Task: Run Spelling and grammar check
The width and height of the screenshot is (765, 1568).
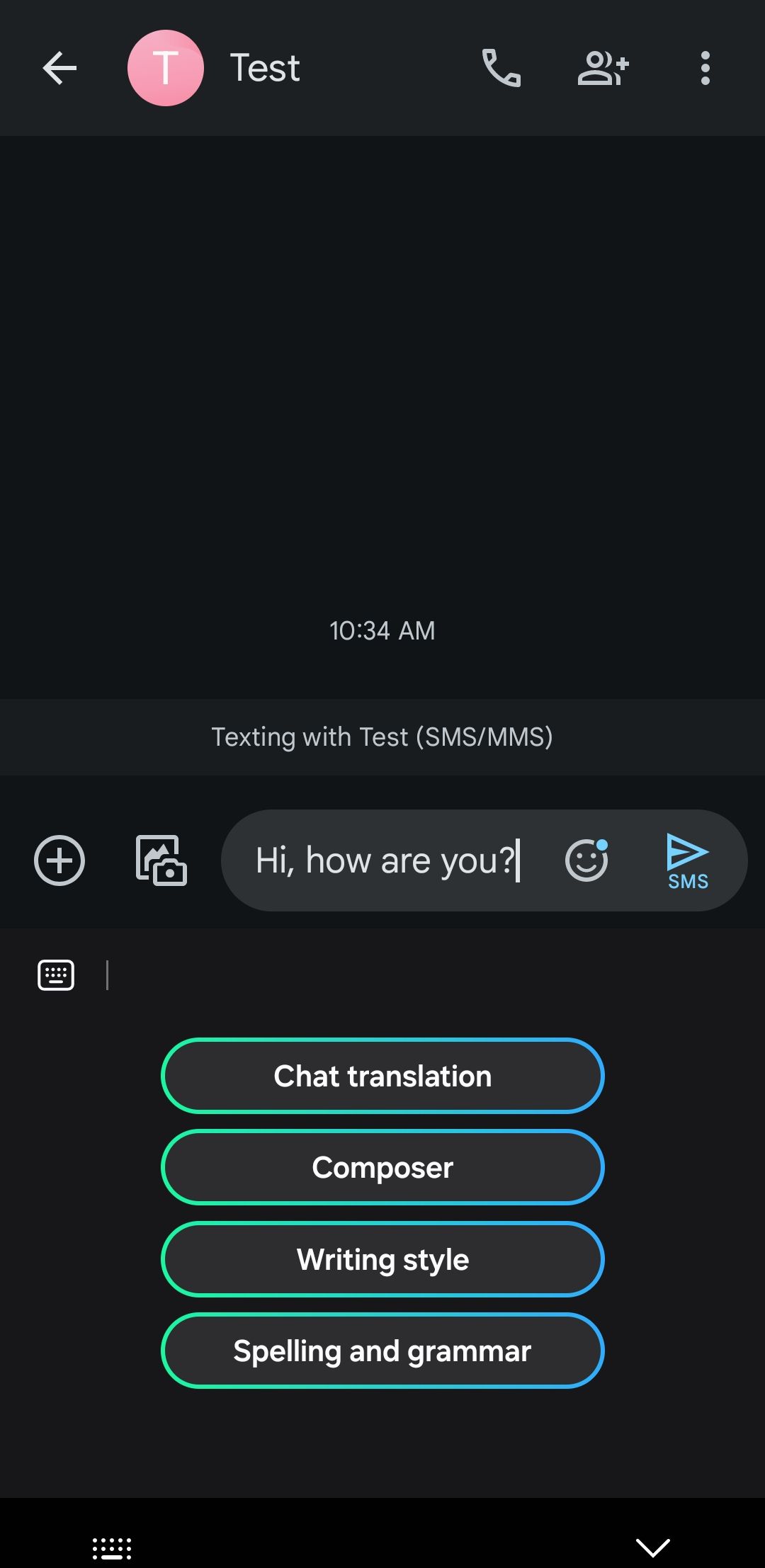Action: [x=382, y=1351]
